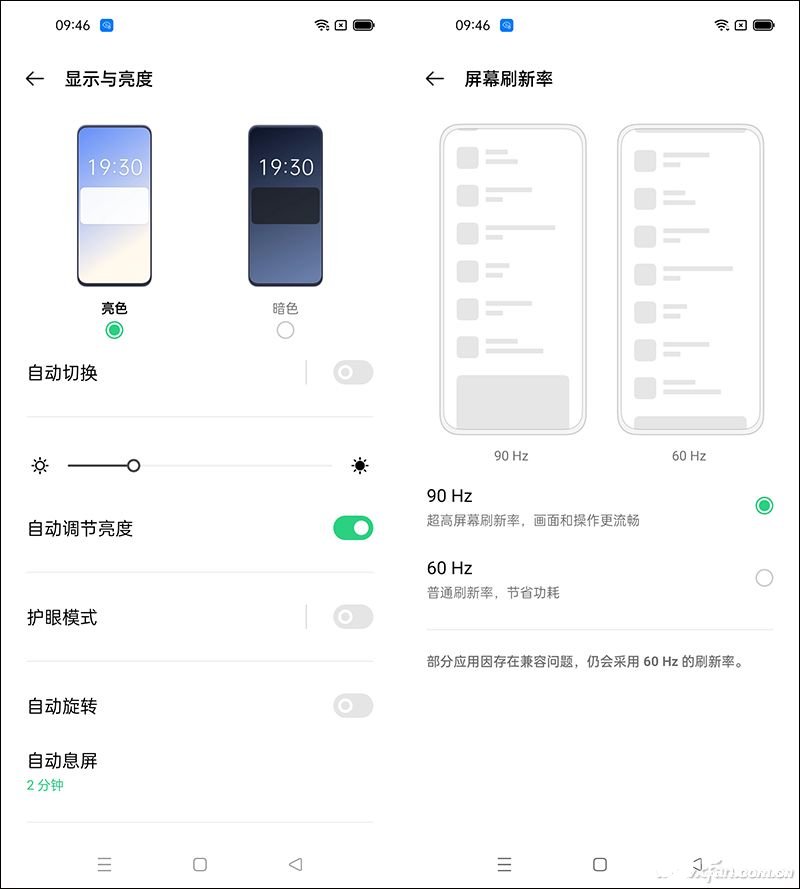Viewport: 800px width, 889px height.
Task: Tap the dark mode 19:30 phone preview
Action: pyautogui.click(x=285, y=205)
